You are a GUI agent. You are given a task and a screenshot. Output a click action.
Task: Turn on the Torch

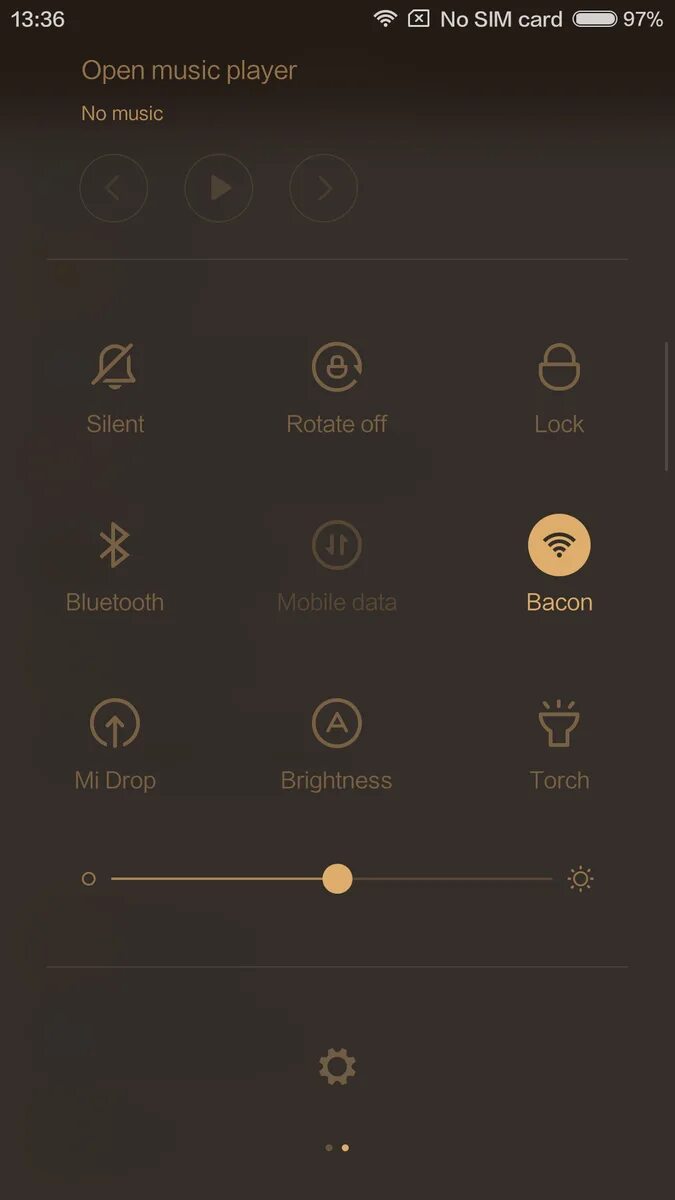coord(559,724)
